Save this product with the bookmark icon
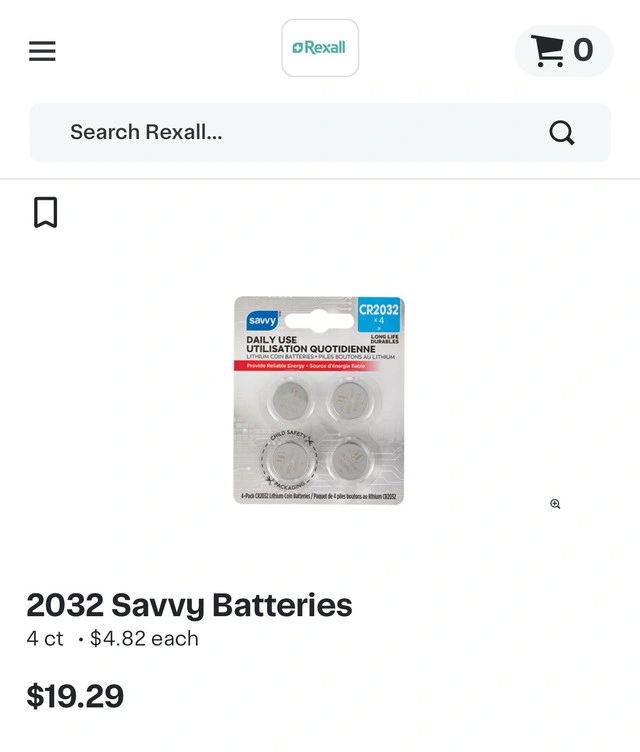640x752 pixels. (46, 212)
